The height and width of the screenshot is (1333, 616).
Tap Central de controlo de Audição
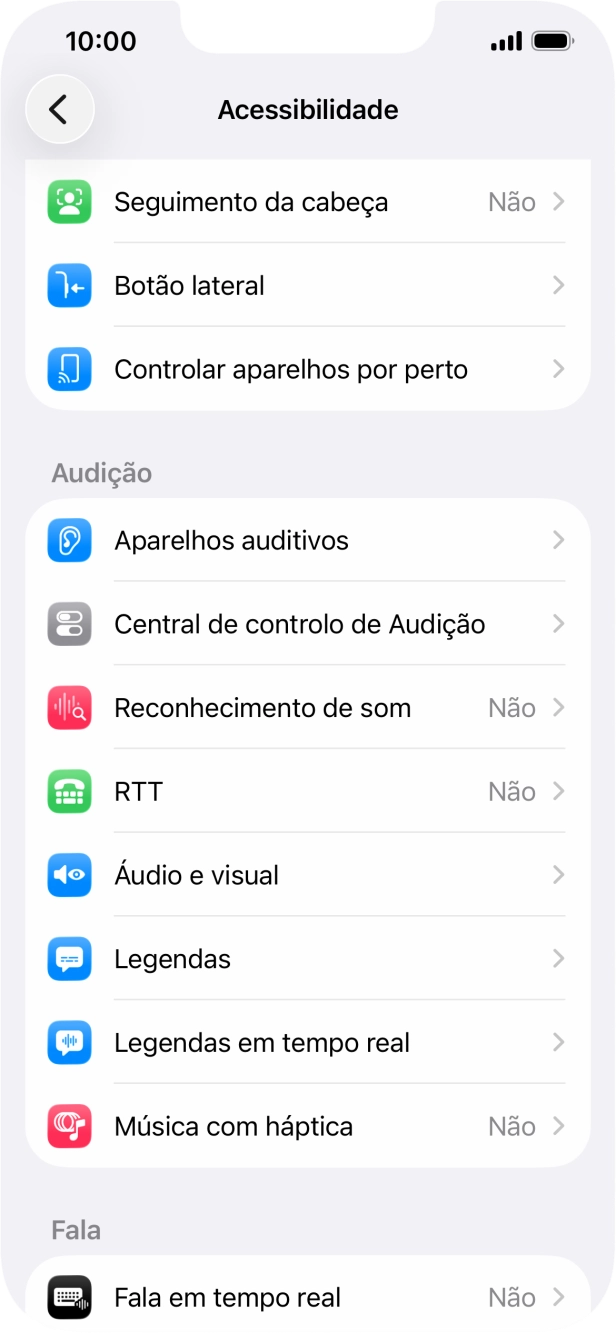click(307, 625)
